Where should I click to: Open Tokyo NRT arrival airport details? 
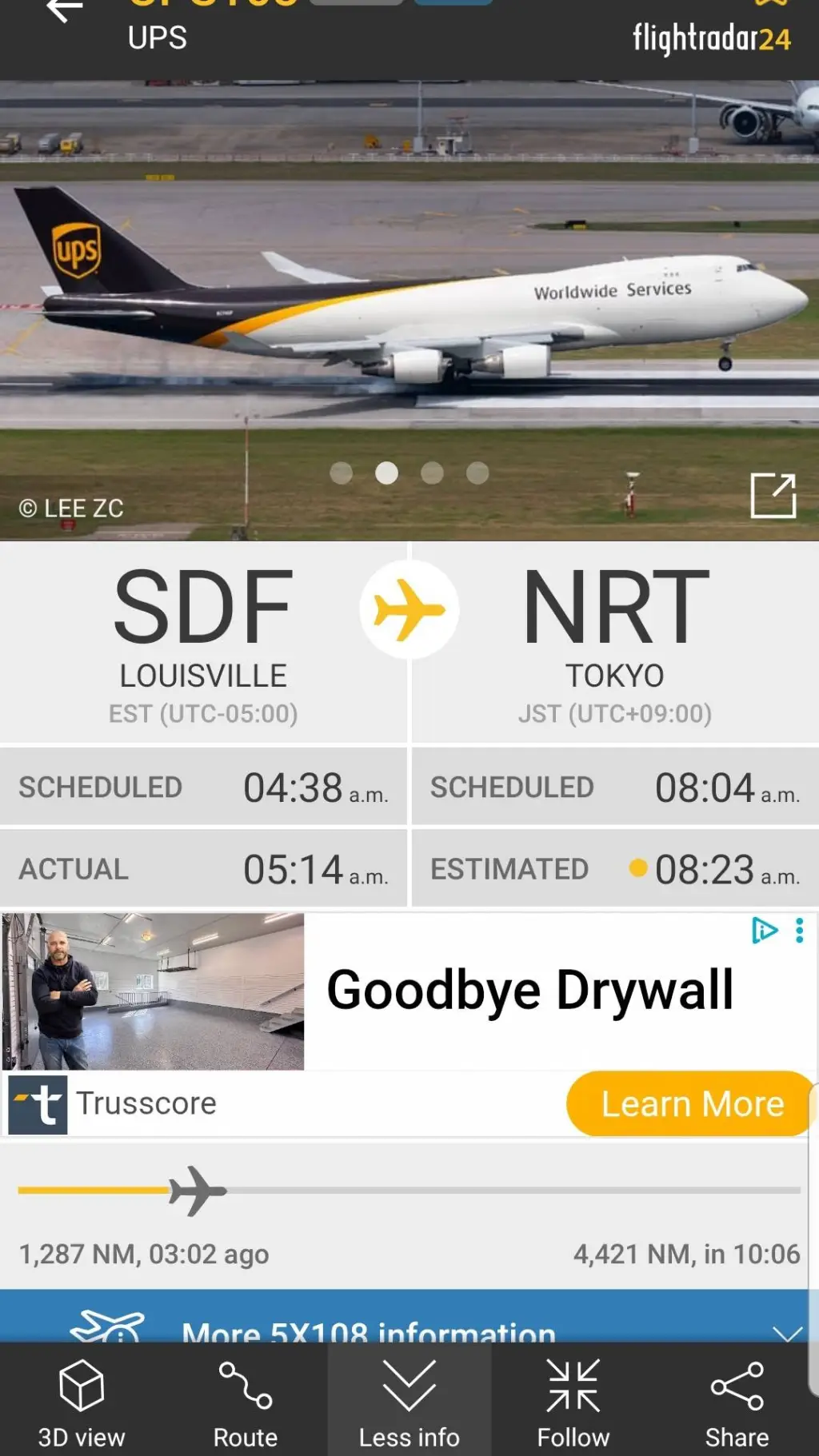tap(614, 640)
